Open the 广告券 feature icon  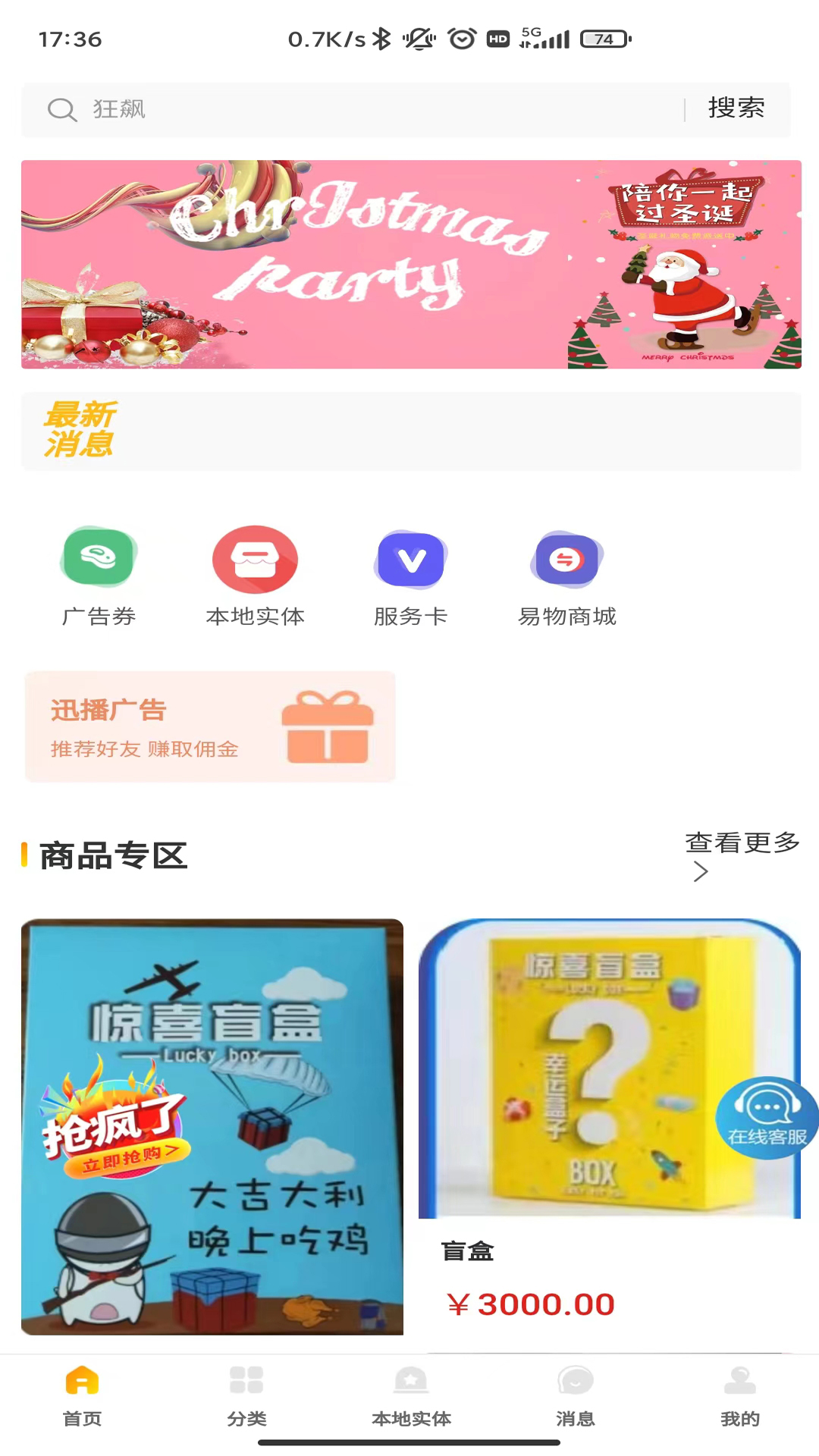(x=99, y=559)
